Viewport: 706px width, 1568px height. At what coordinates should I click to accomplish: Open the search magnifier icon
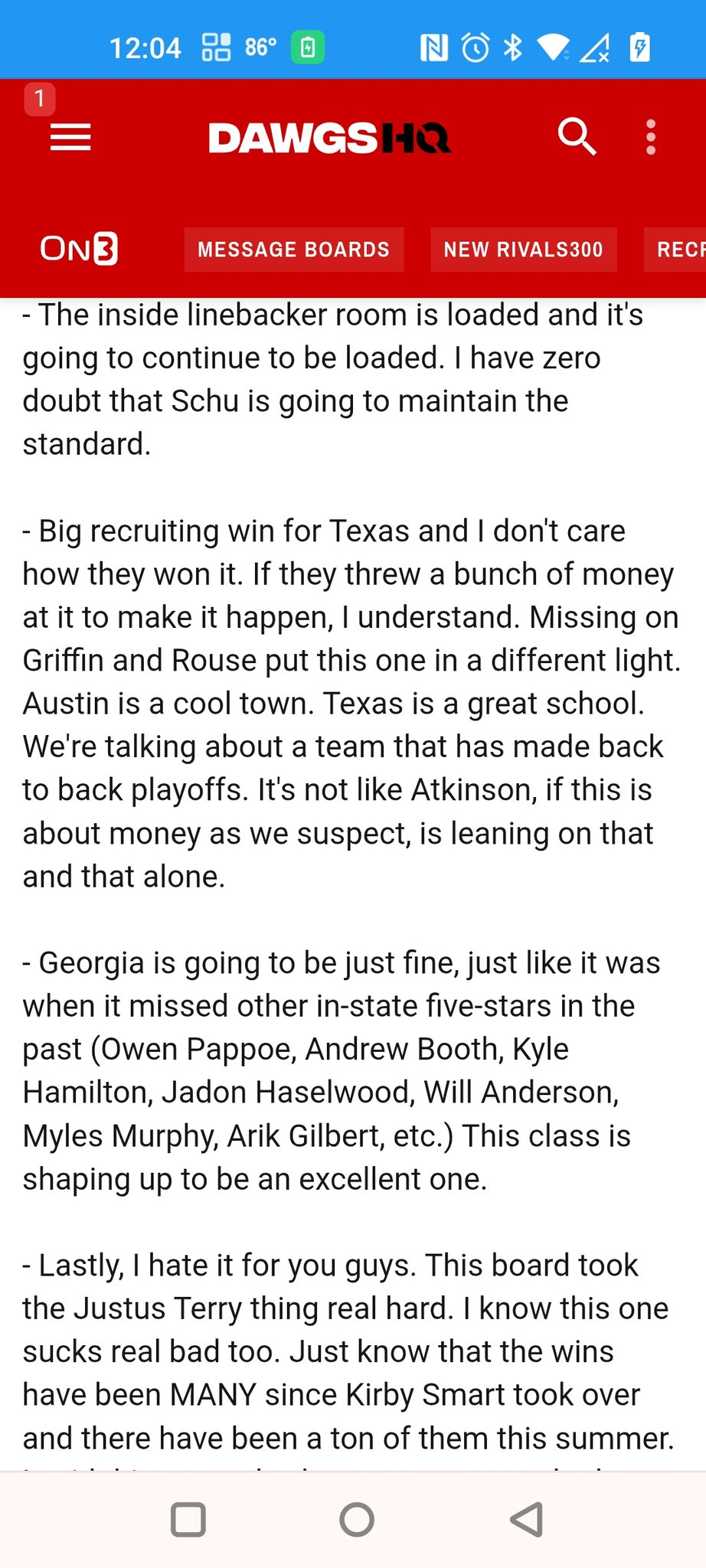coord(577,137)
